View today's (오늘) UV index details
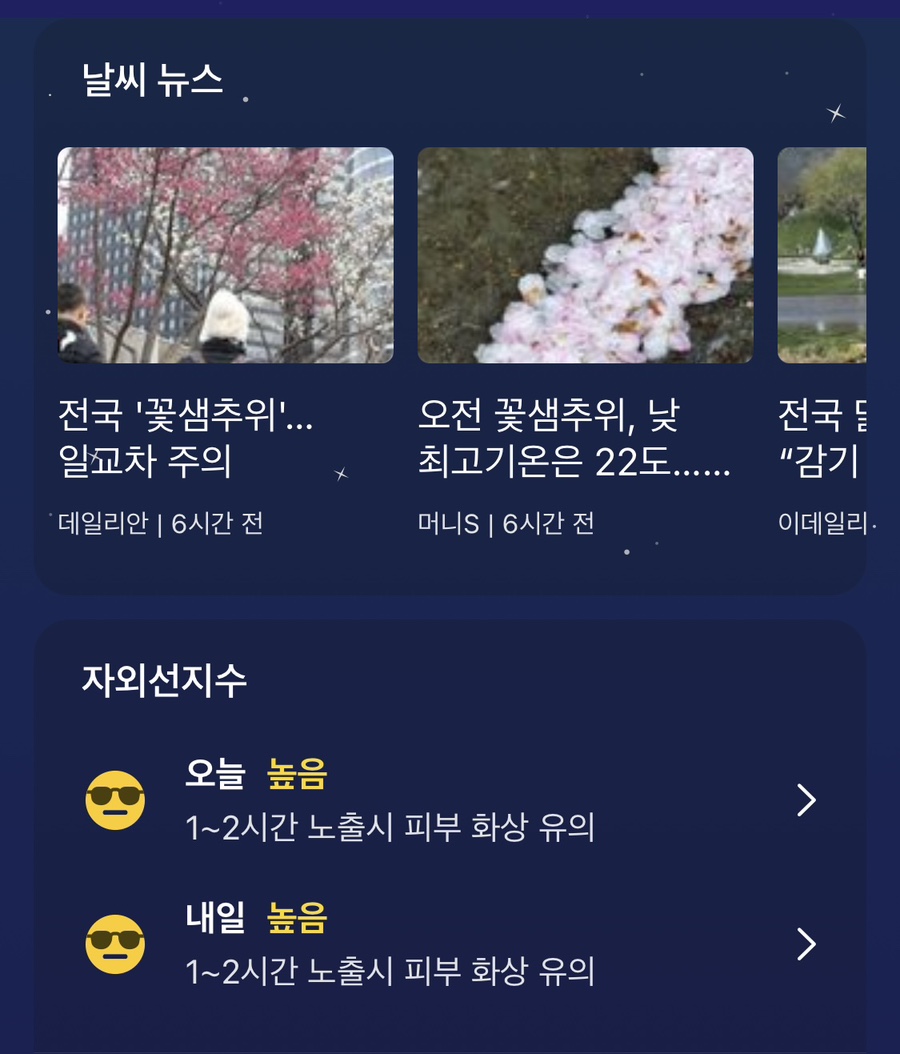 450,800
